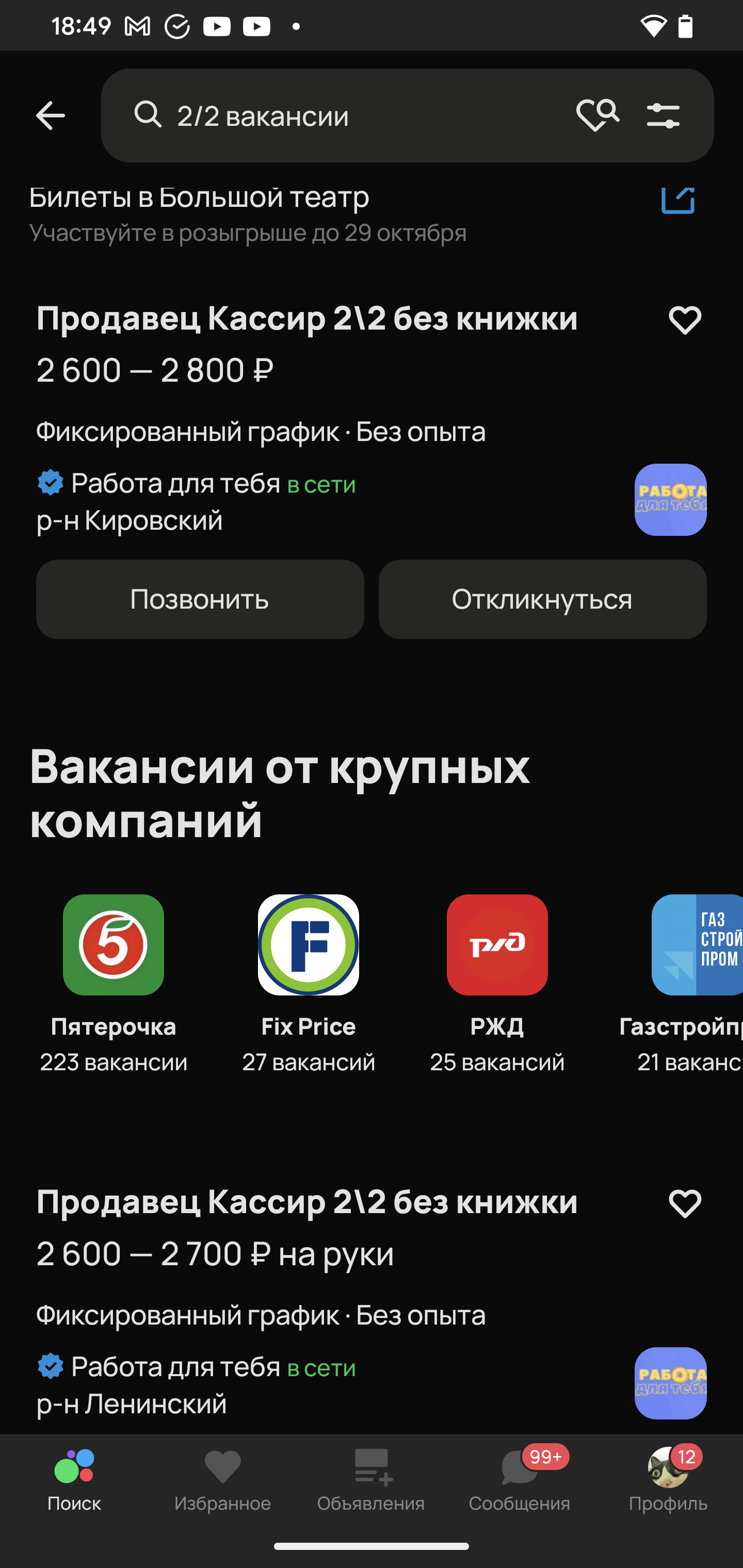Open the search field '2/2 вакансии'
743x1568 pixels.
pyautogui.click(x=341, y=116)
